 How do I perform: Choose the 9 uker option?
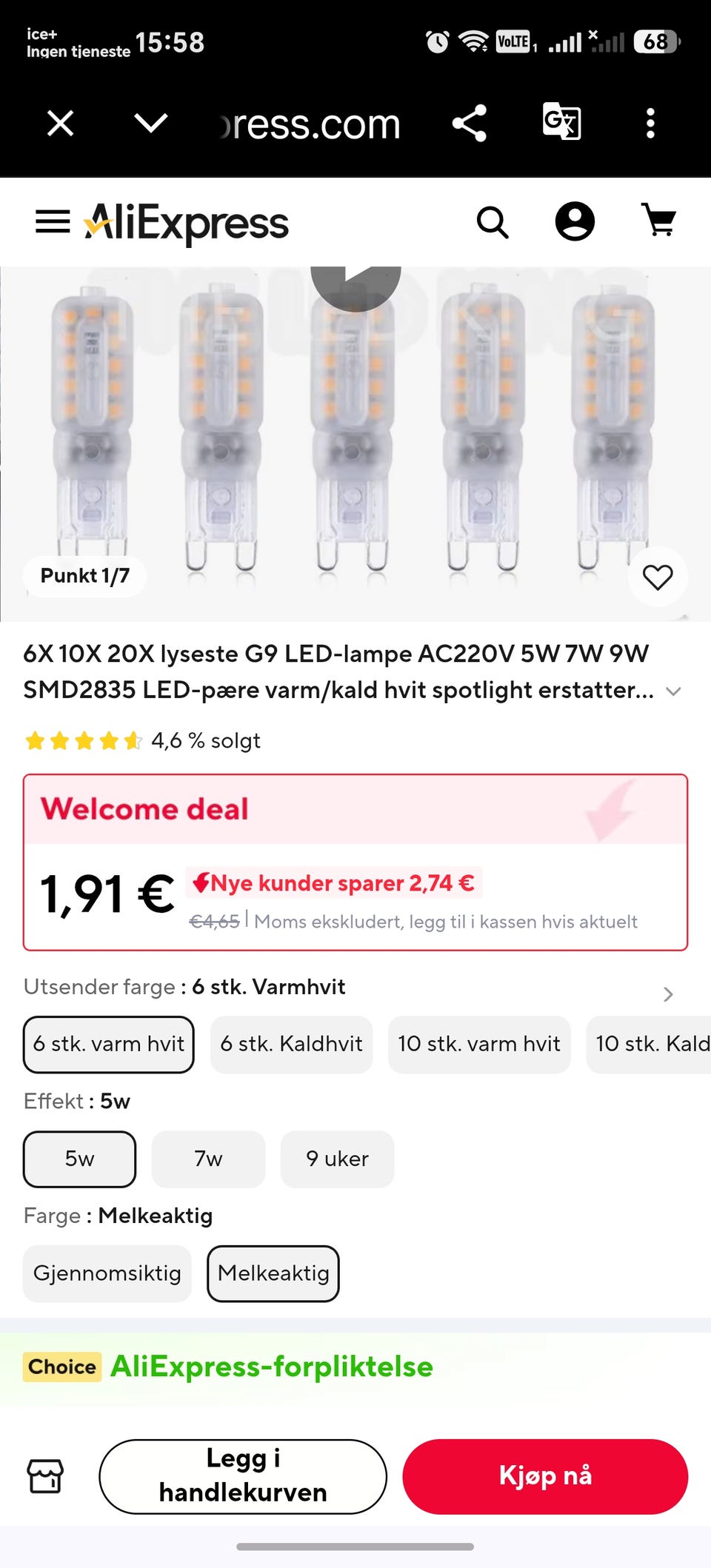337,1159
